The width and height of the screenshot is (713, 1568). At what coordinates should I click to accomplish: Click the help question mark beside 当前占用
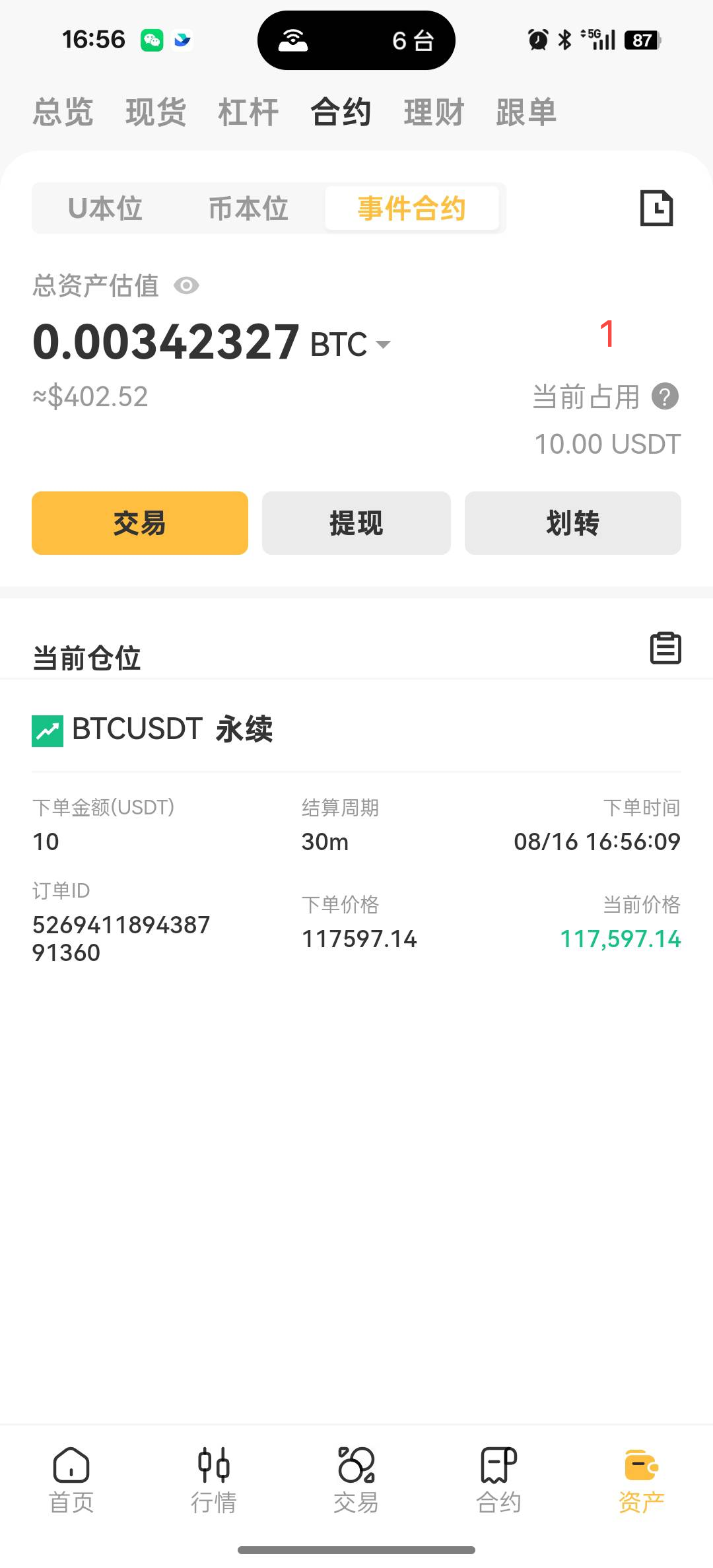[x=665, y=396]
